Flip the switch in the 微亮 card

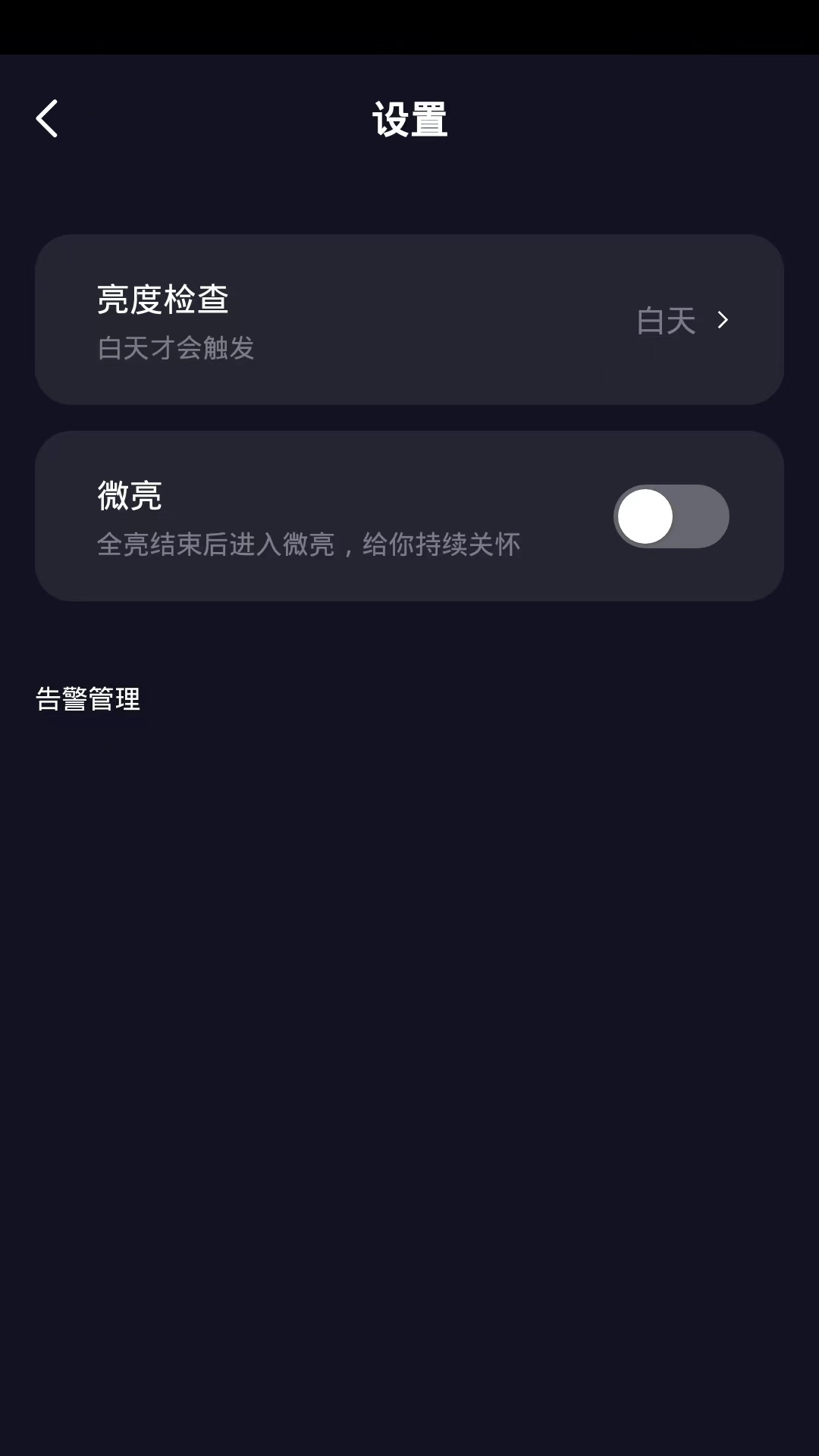pos(671,516)
